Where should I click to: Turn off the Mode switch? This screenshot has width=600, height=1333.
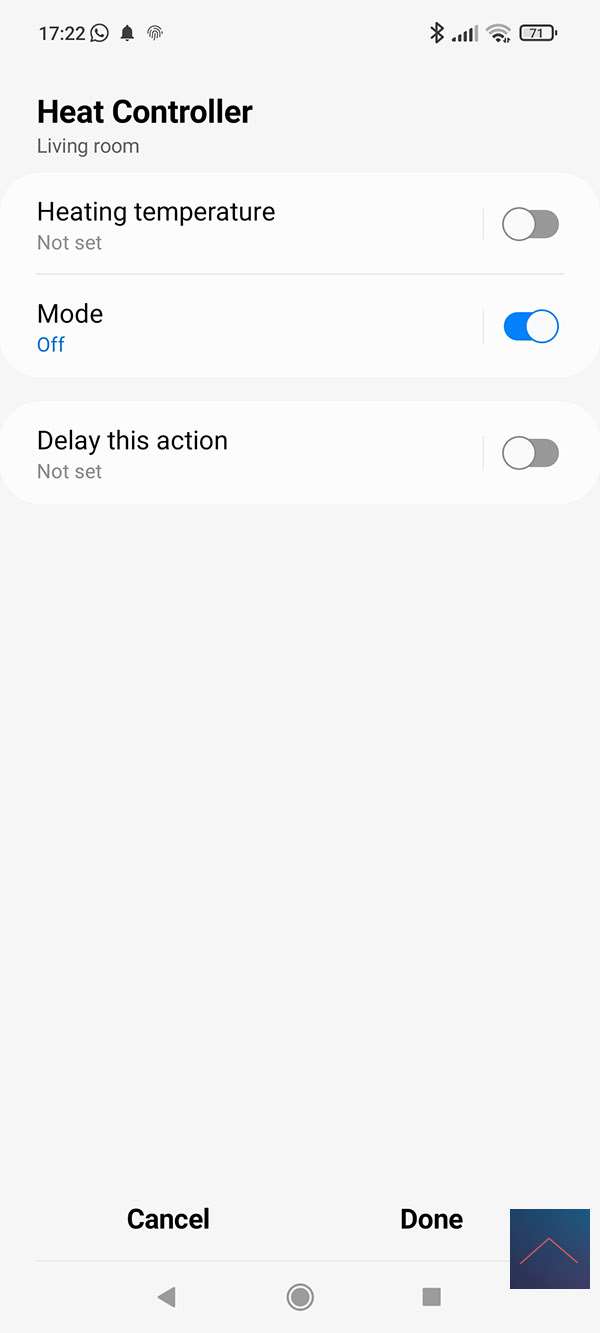(530, 327)
